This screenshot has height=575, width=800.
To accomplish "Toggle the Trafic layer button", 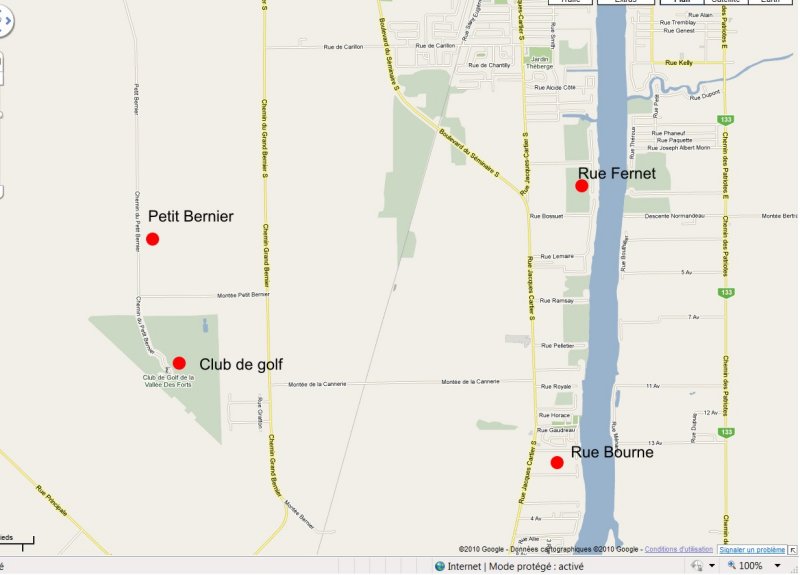I will [x=571, y=2].
